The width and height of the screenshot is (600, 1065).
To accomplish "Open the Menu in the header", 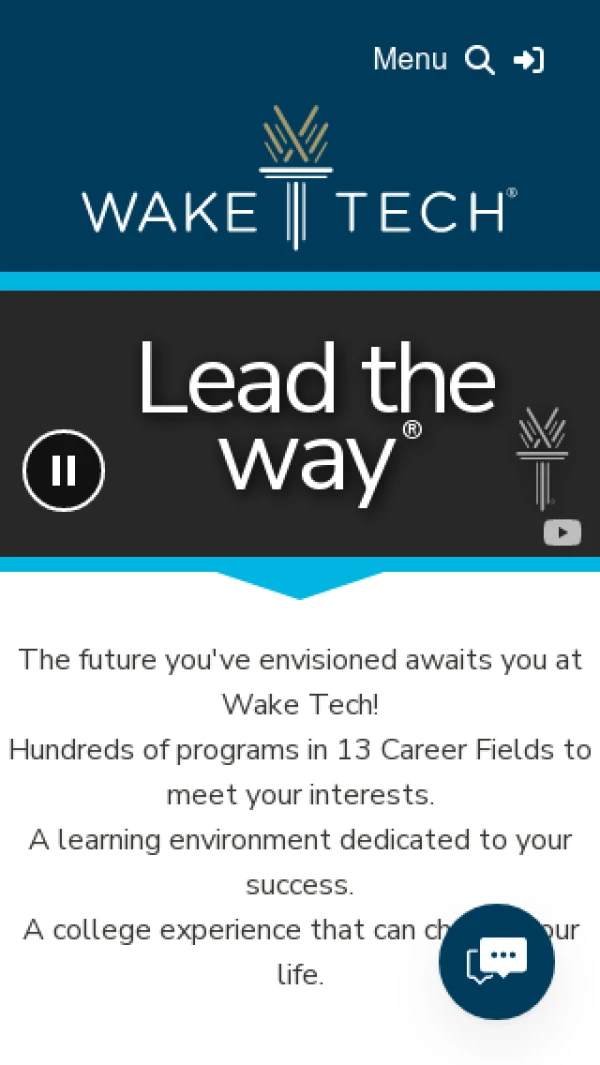I will [410, 59].
